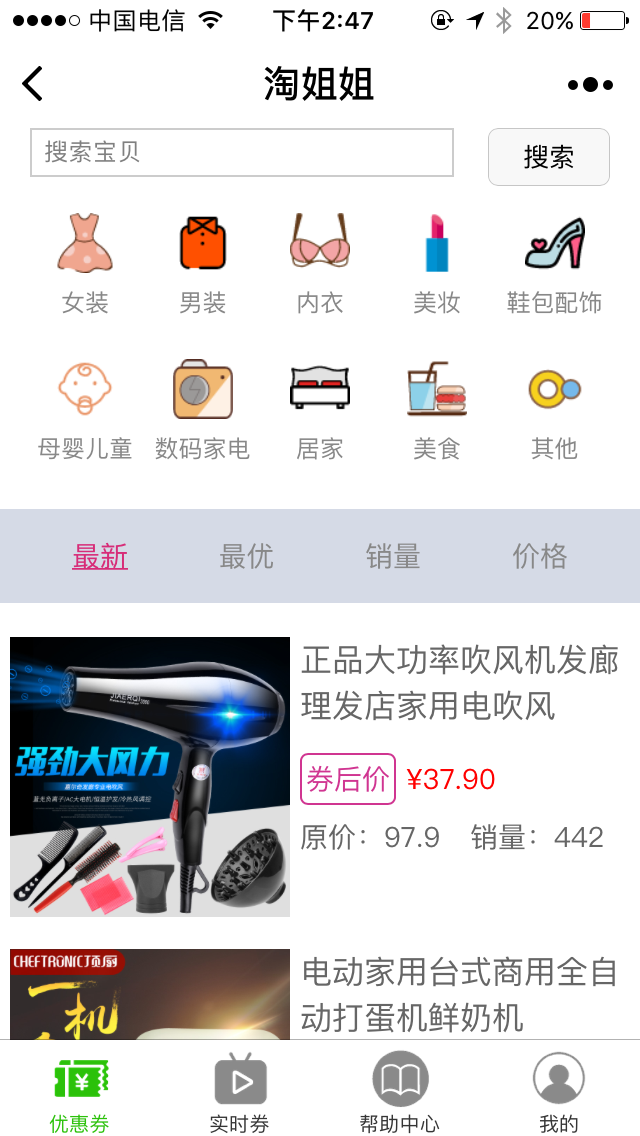Viewport: 640px width, 1136px height.
Task: Sort listings by 价格
Action: pos(540,556)
